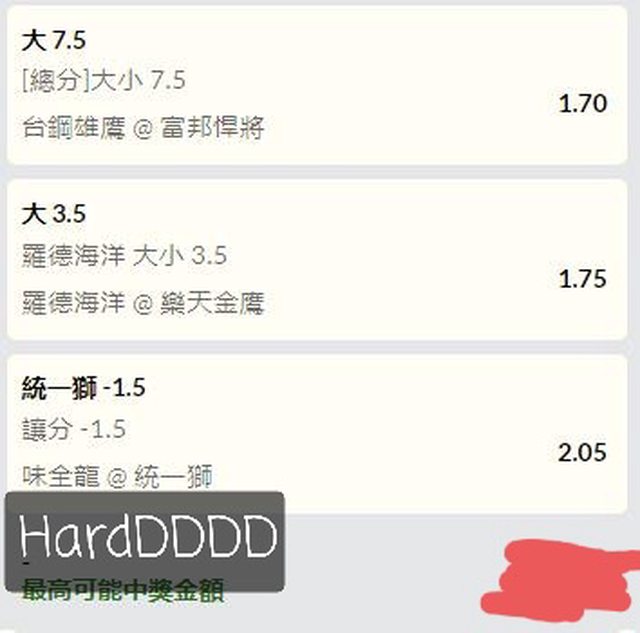Open the 台鋼雄鷹 @ 富邦悍將 bet card
This screenshot has width=640, height=633.
click(313, 85)
